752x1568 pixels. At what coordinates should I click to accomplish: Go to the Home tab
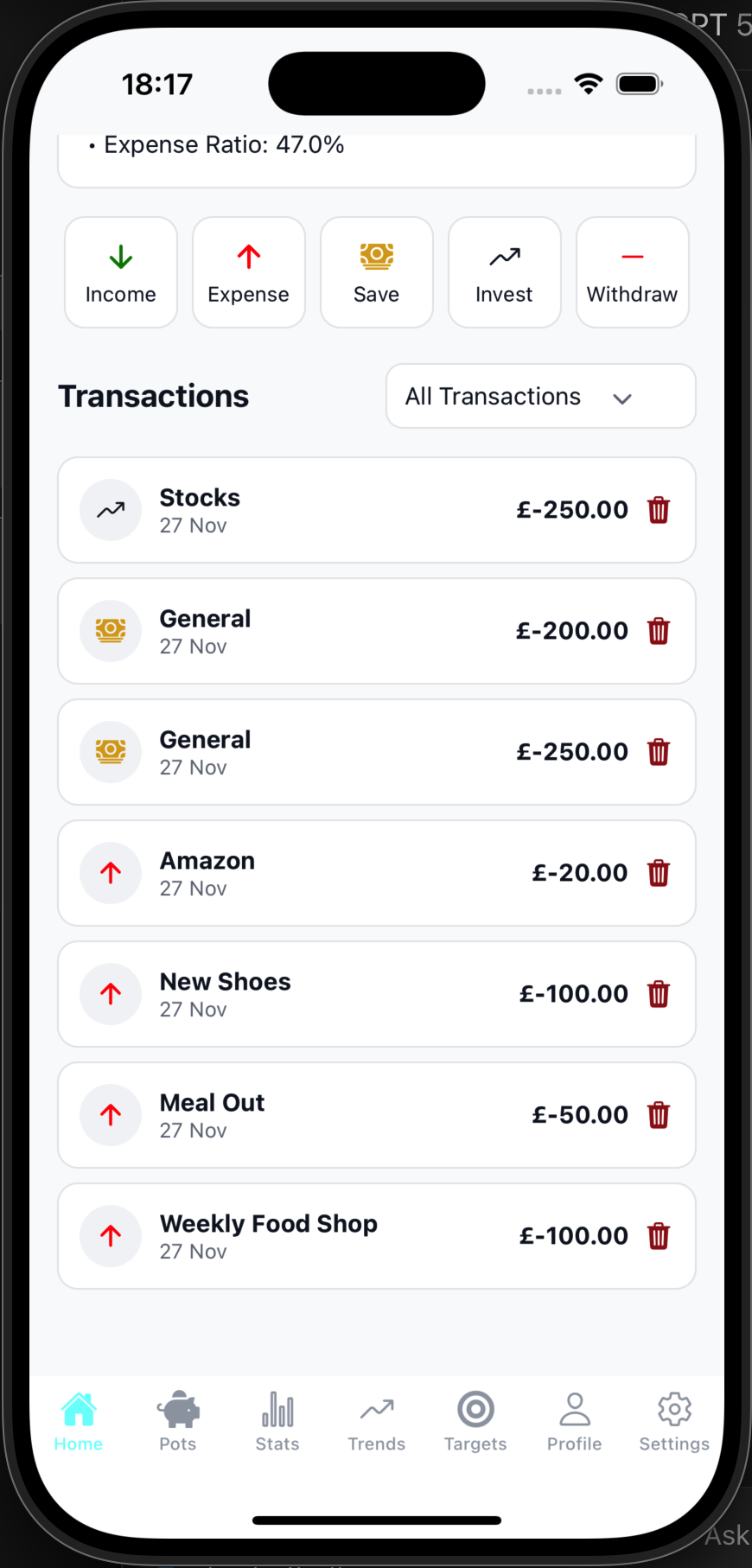point(78,1409)
